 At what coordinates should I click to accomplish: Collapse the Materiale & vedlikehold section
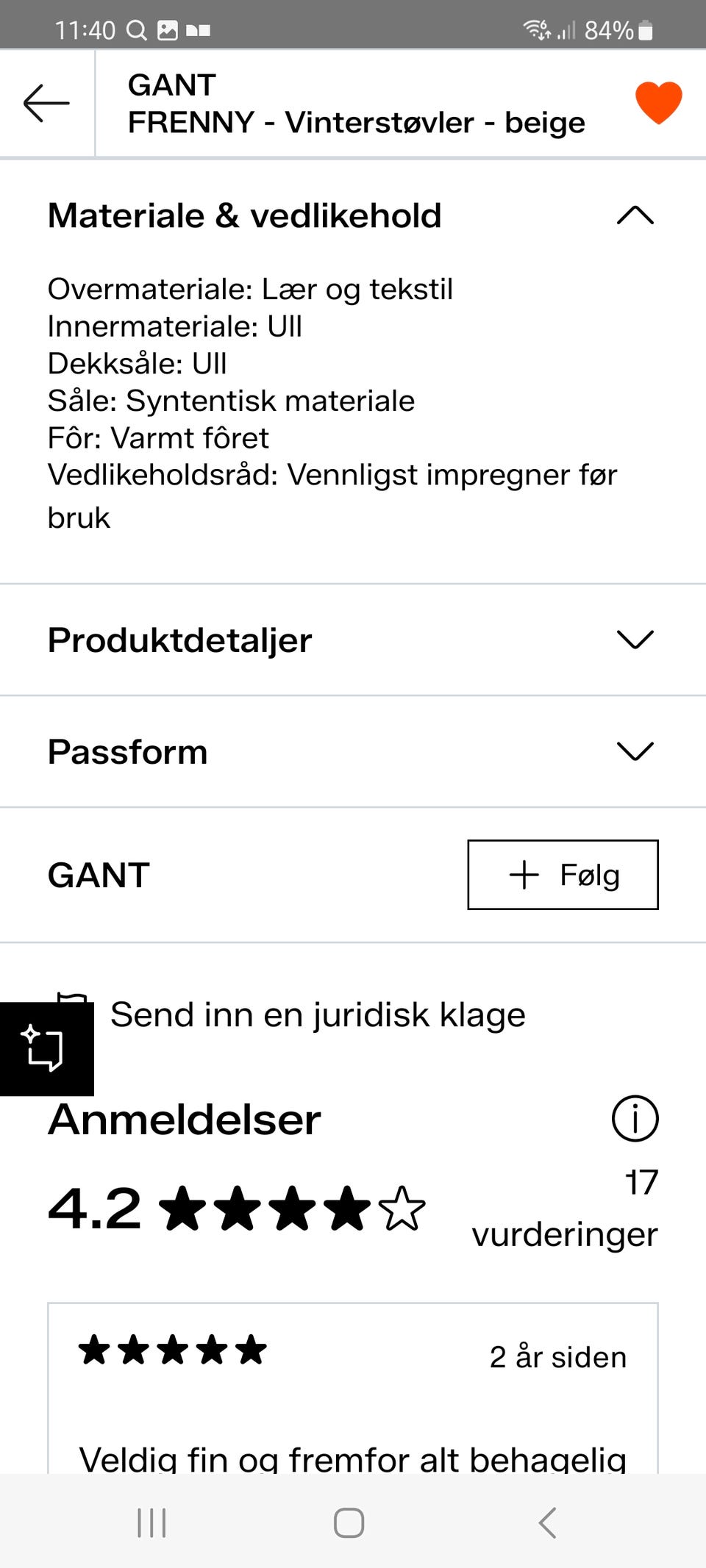634,215
